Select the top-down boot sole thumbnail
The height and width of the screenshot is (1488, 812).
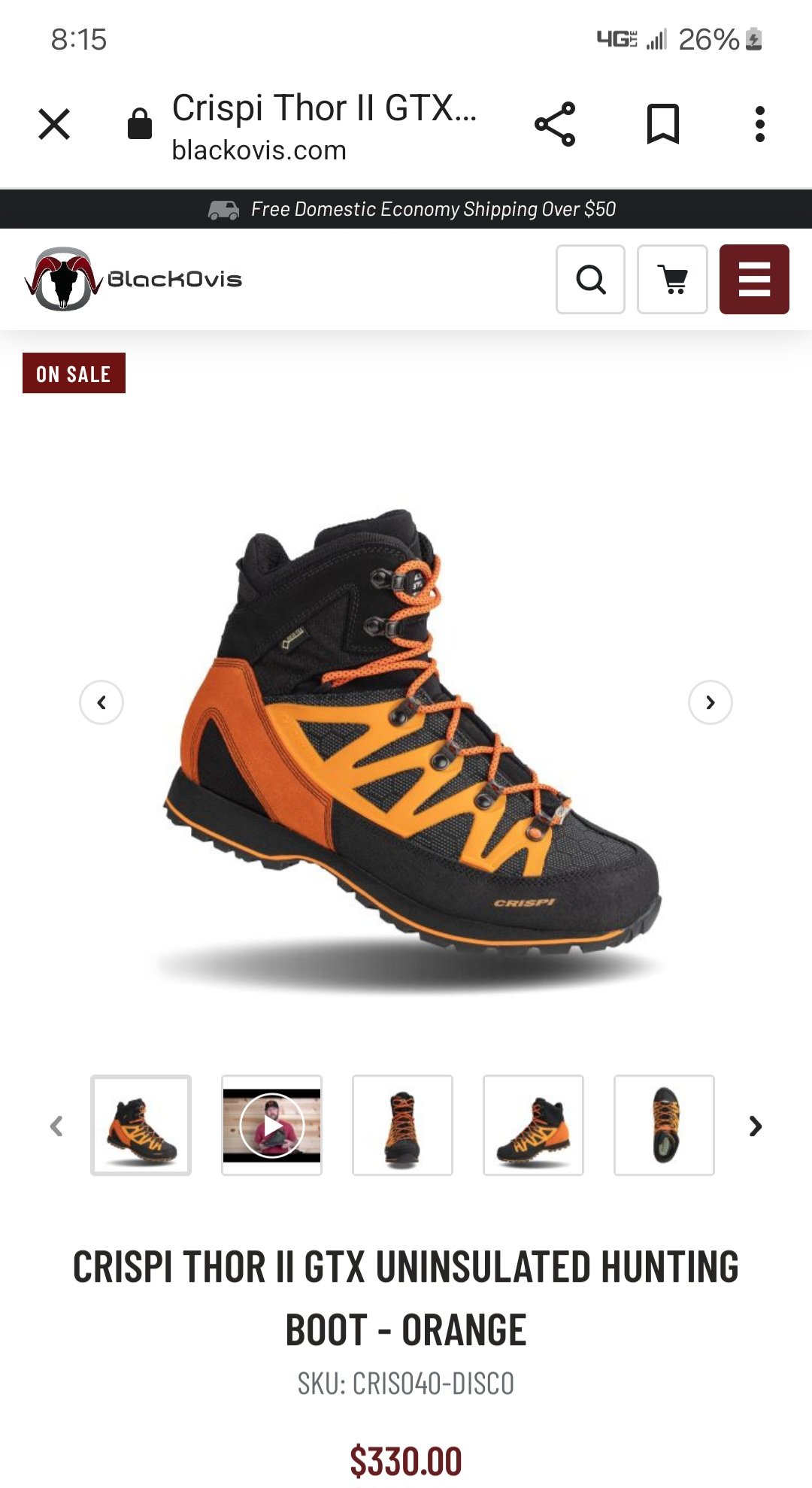coord(664,1125)
